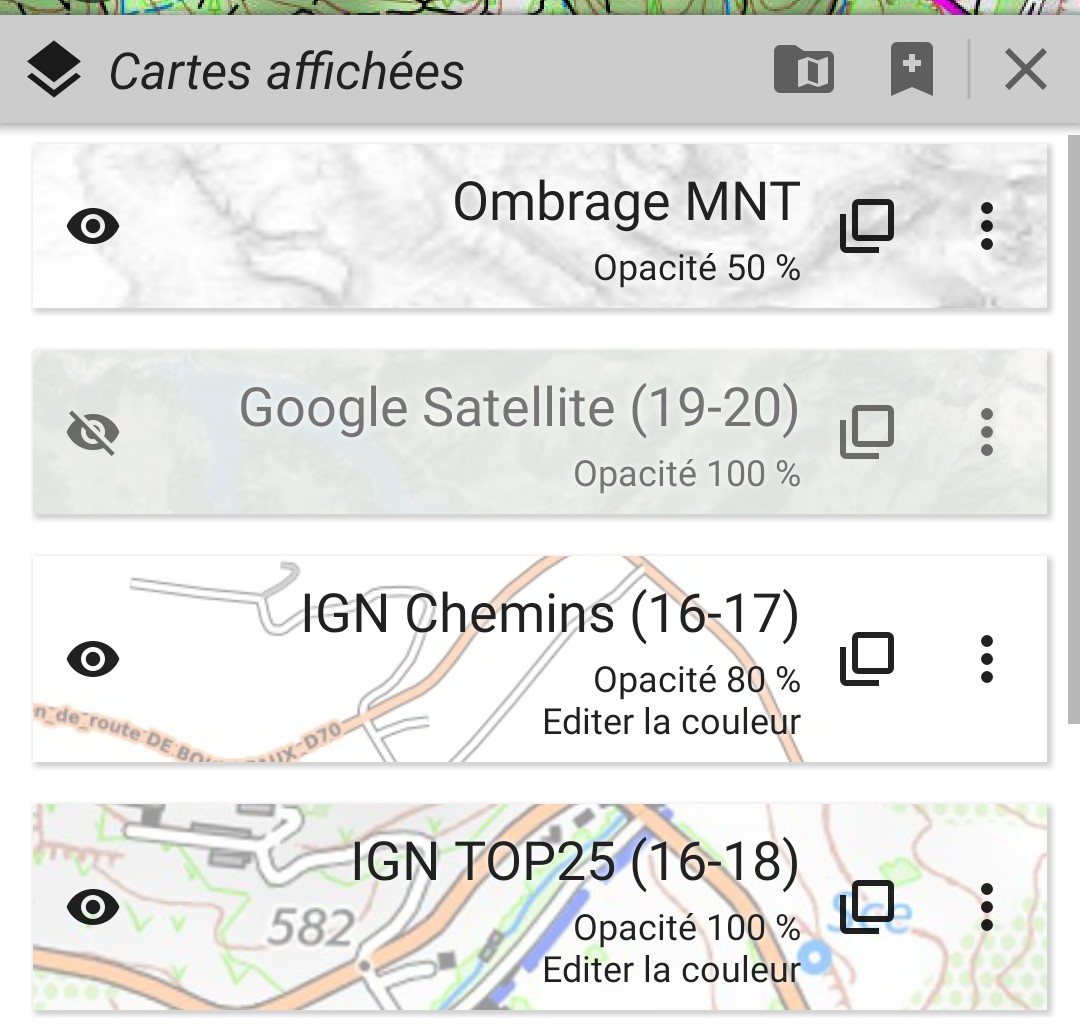This screenshot has width=1080, height=1030.
Task: Edit the color of IGN Chemins
Action: pyautogui.click(x=671, y=722)
